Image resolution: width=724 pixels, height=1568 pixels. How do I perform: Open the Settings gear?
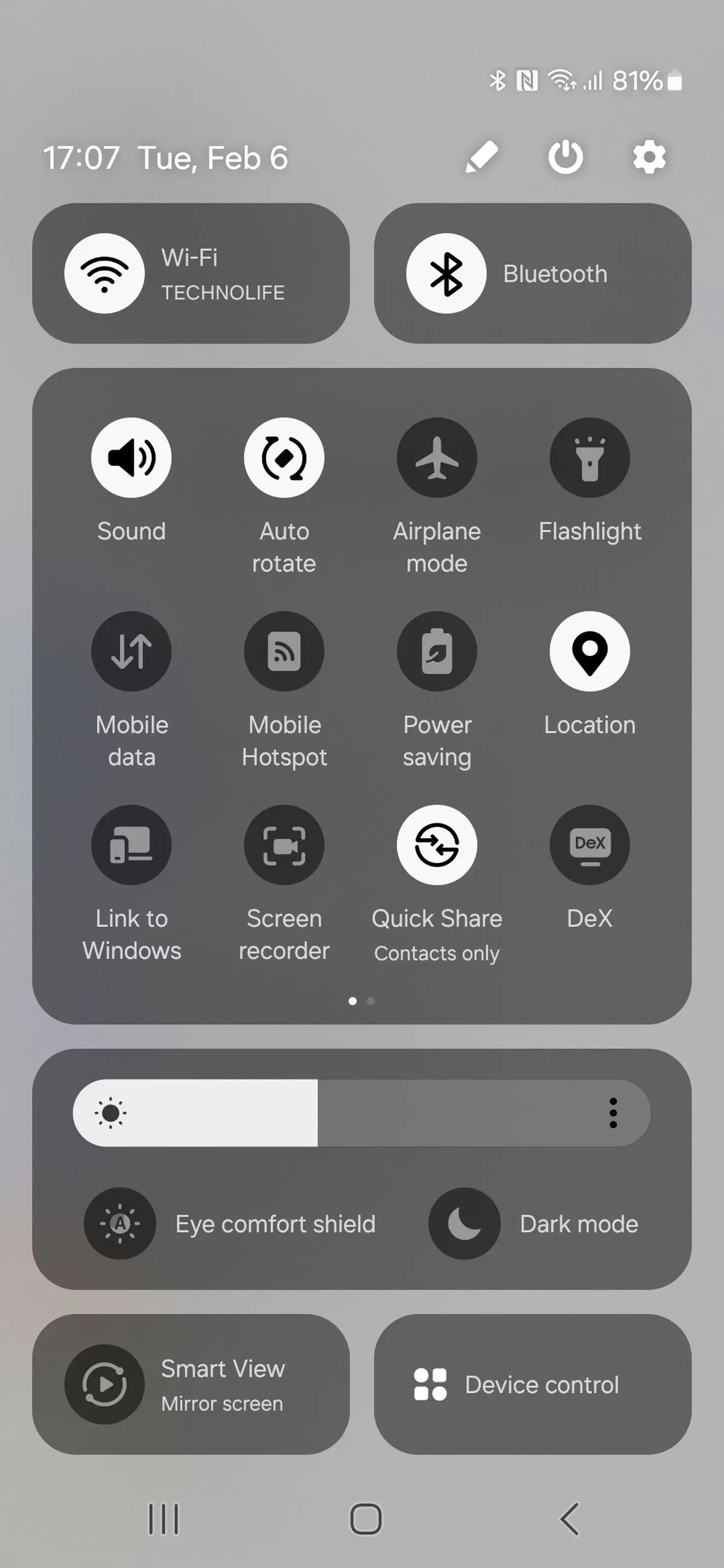point(649,157)
